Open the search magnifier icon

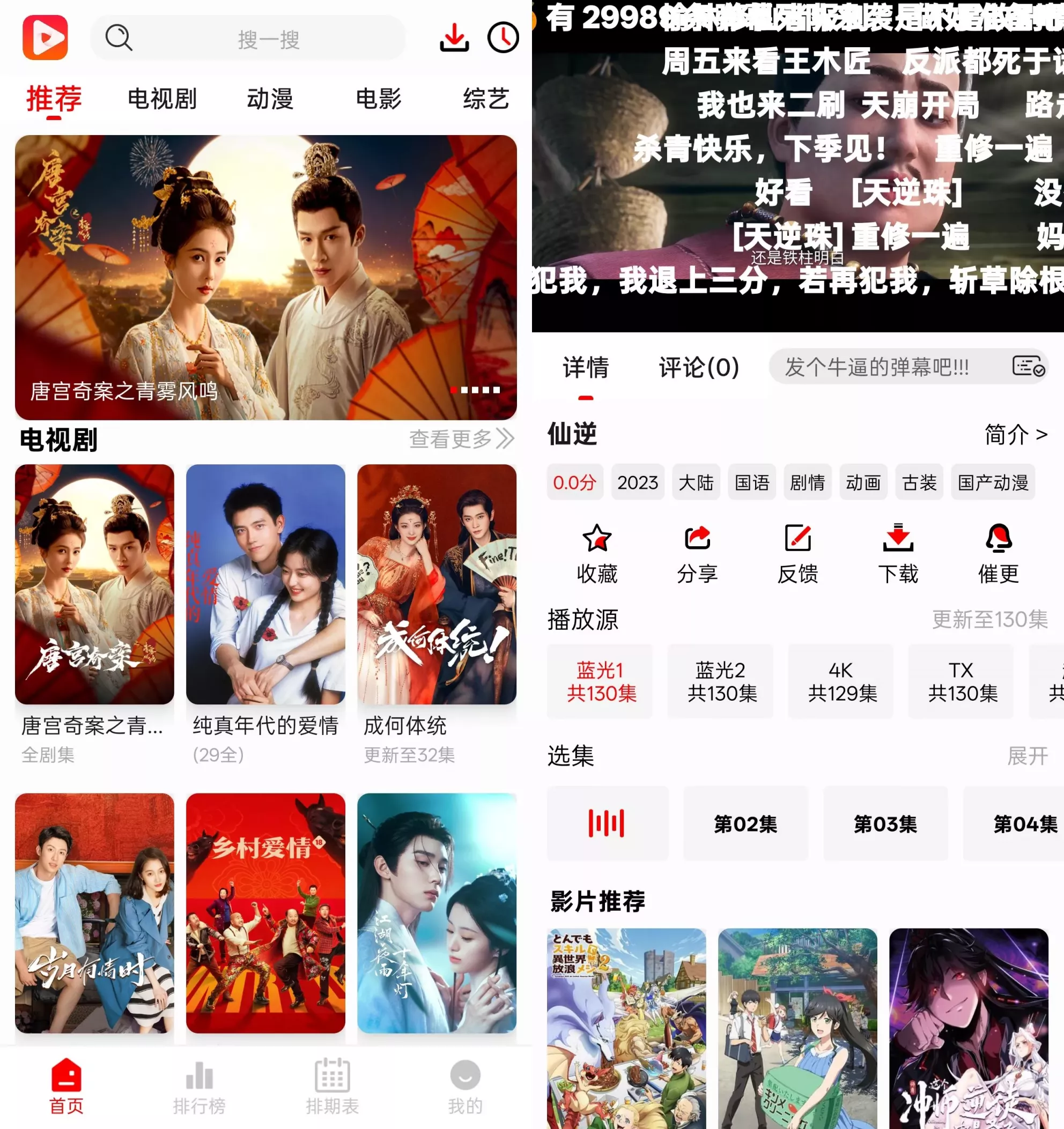tap(119, 38)
